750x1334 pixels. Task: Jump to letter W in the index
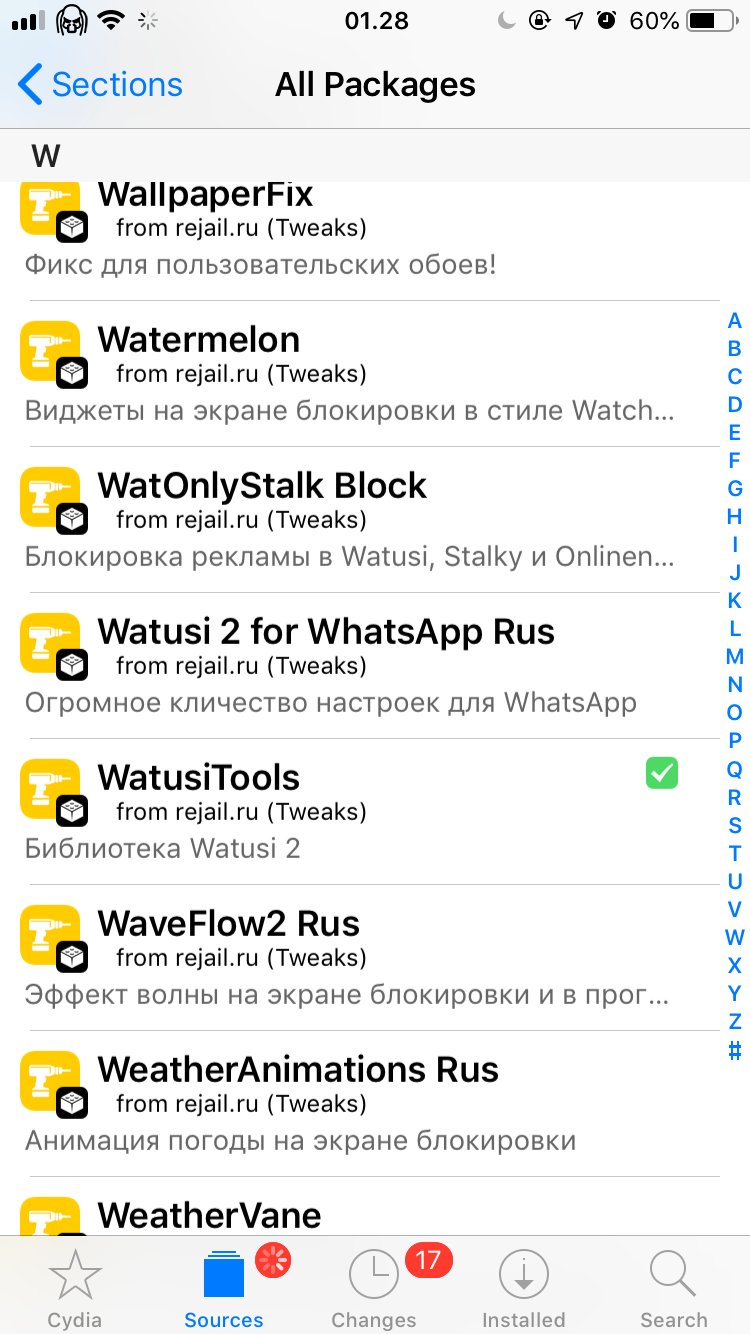[x=734, y=937]
